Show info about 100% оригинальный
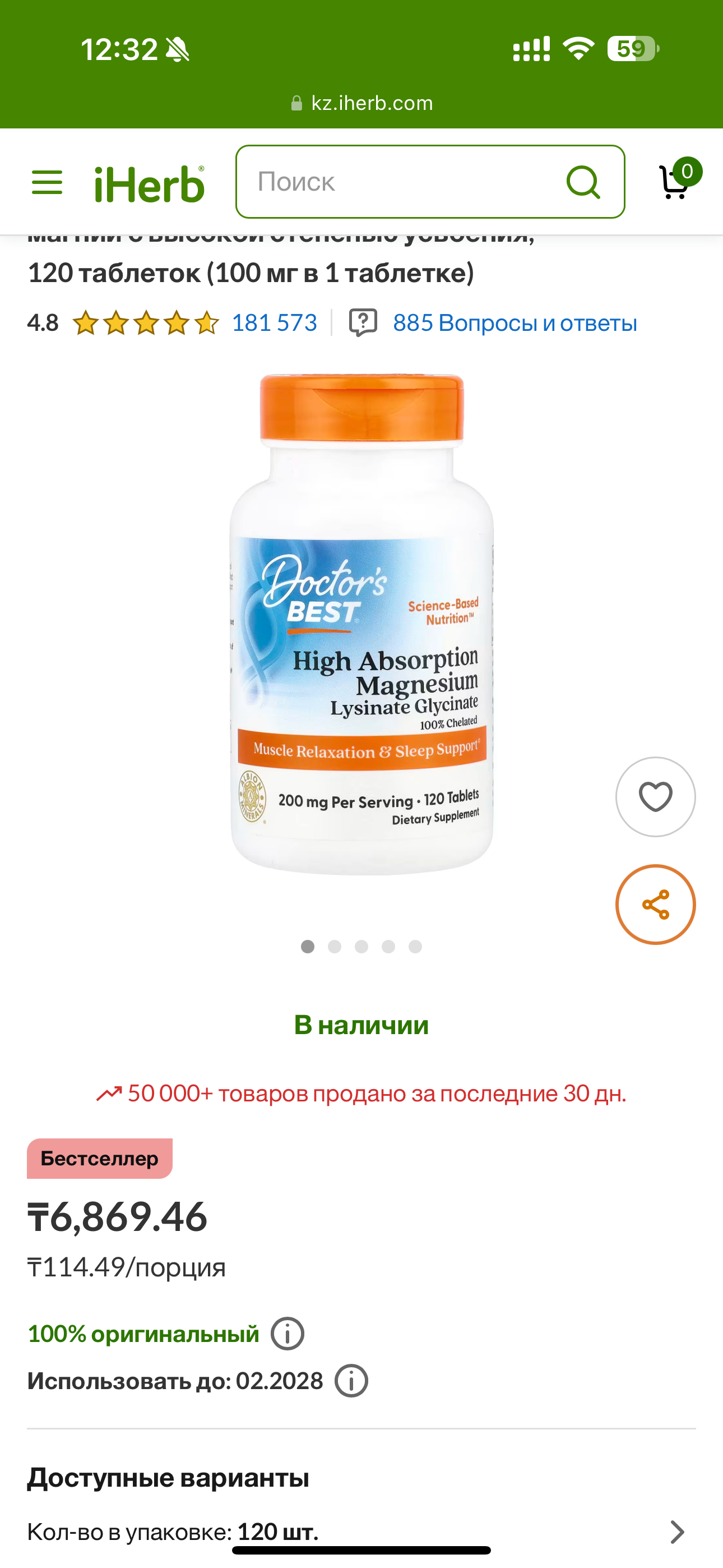 click(288, 1334)
